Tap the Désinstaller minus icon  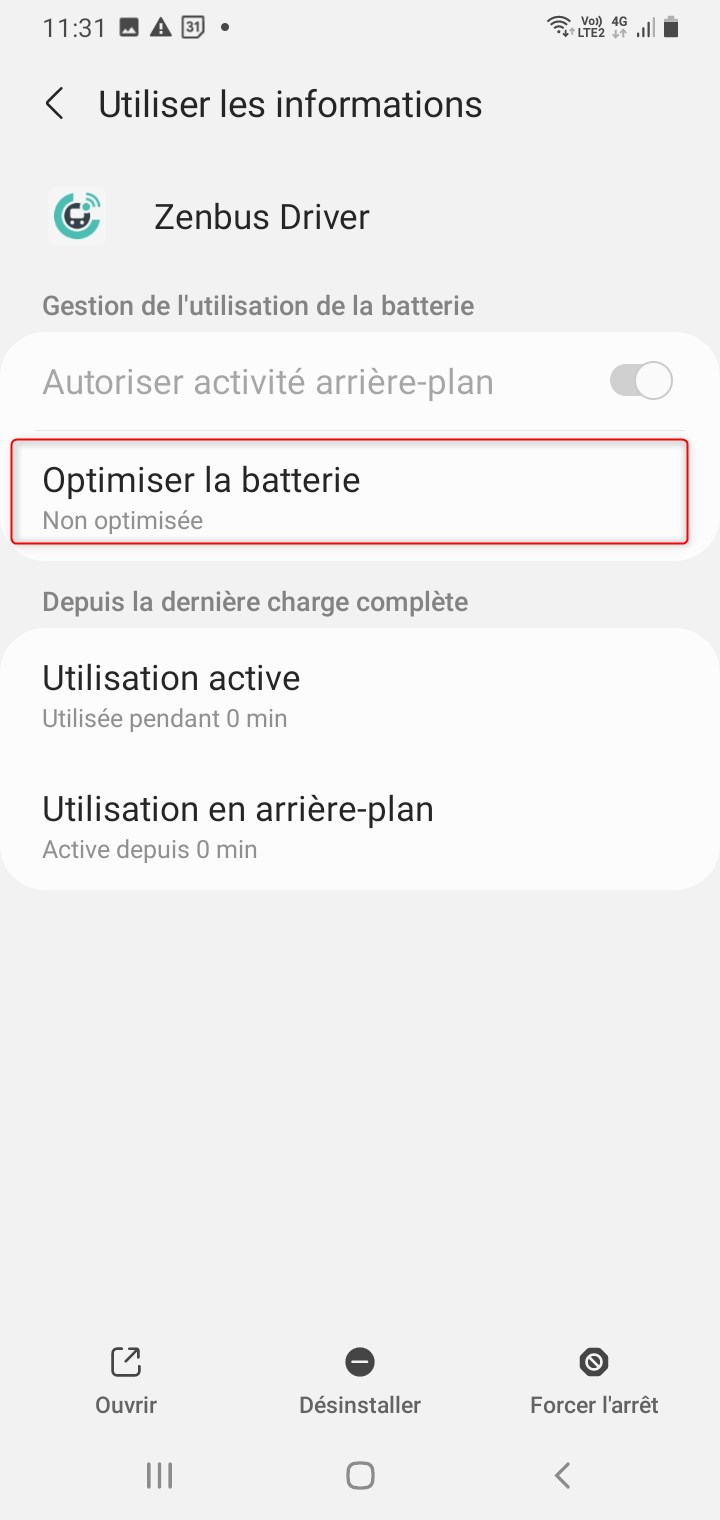359,1361
